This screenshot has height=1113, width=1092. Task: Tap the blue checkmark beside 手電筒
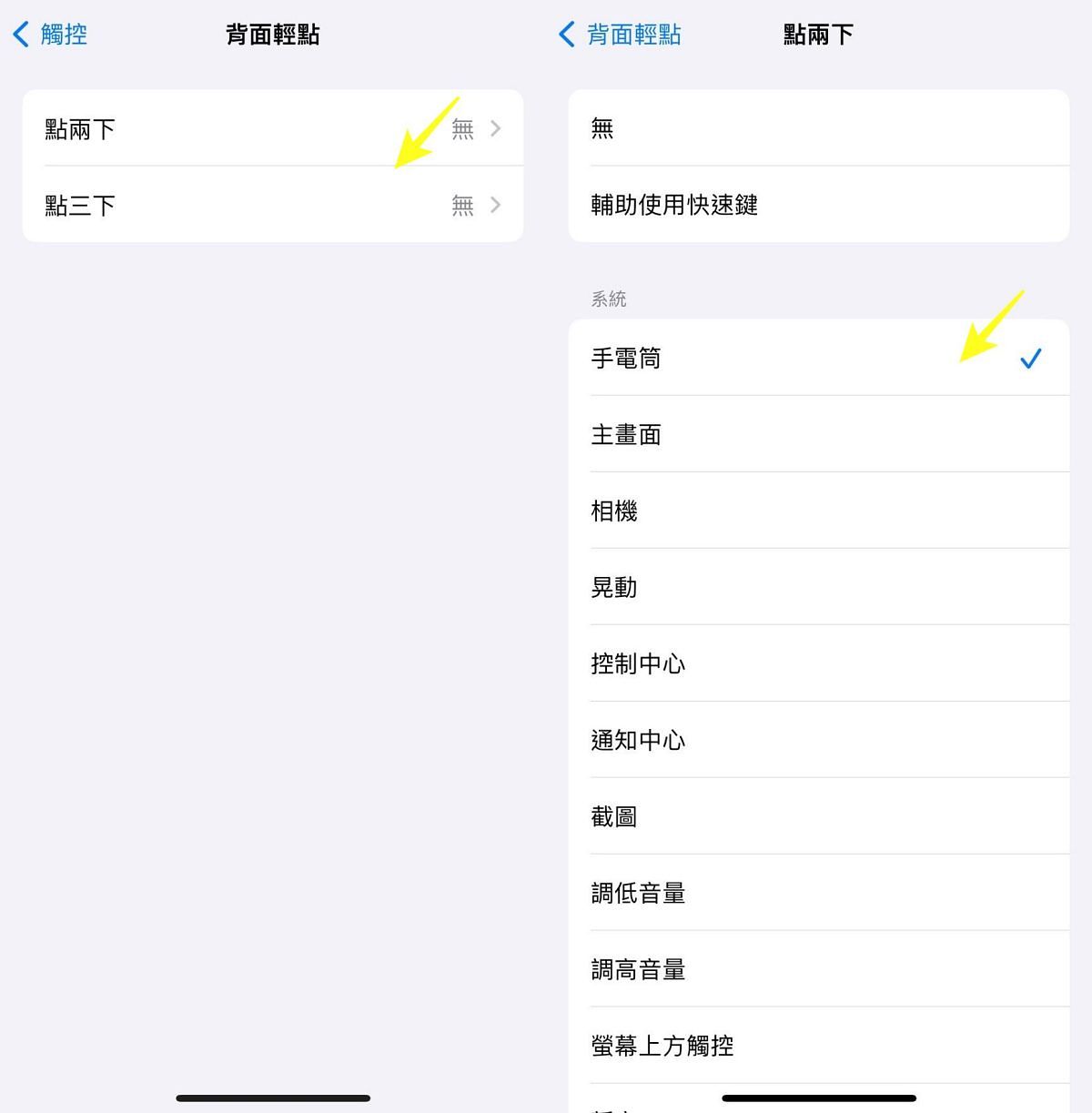[x=1030, y=358]
